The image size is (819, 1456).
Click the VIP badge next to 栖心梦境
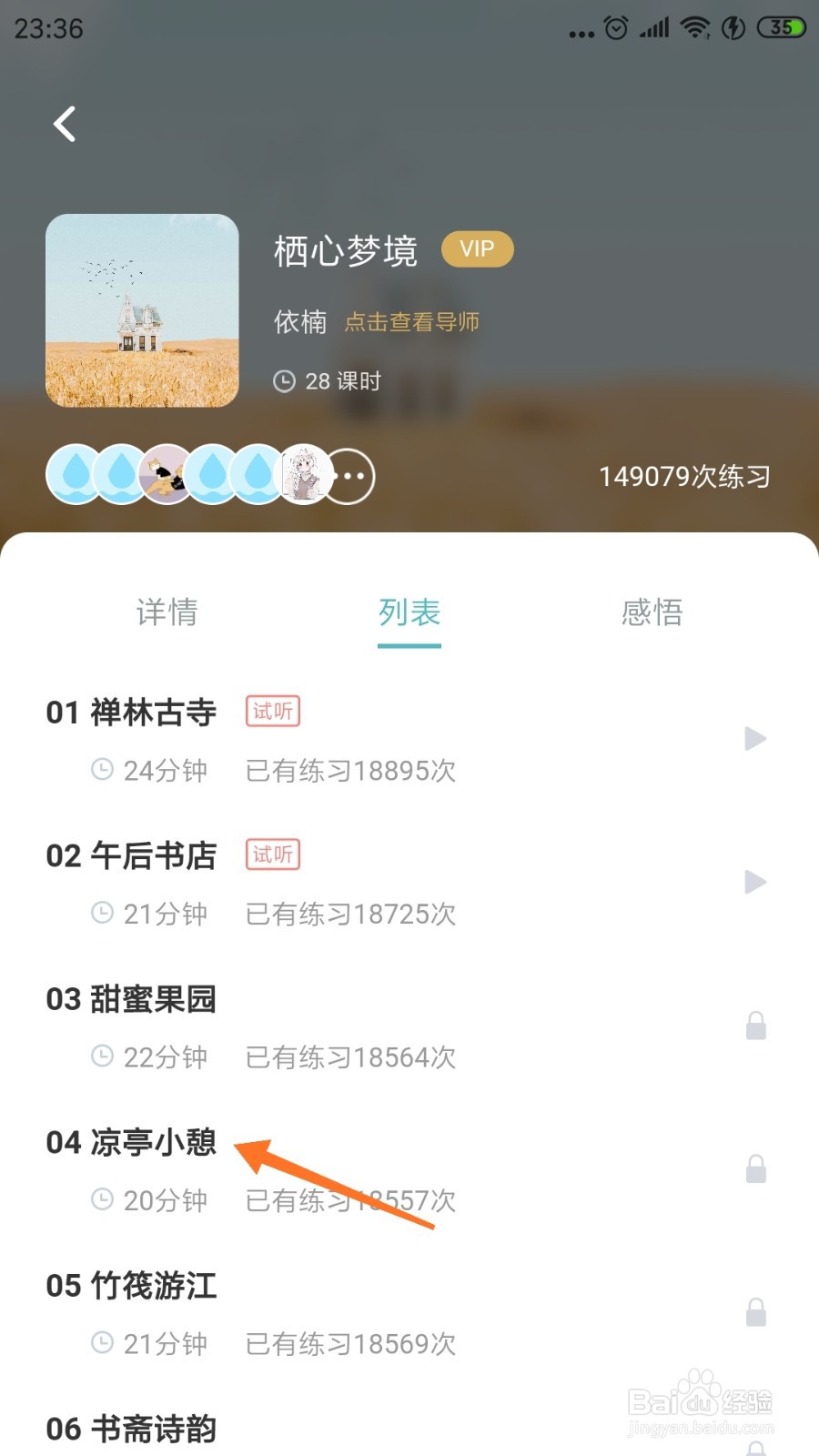click(x=477, y=248)
